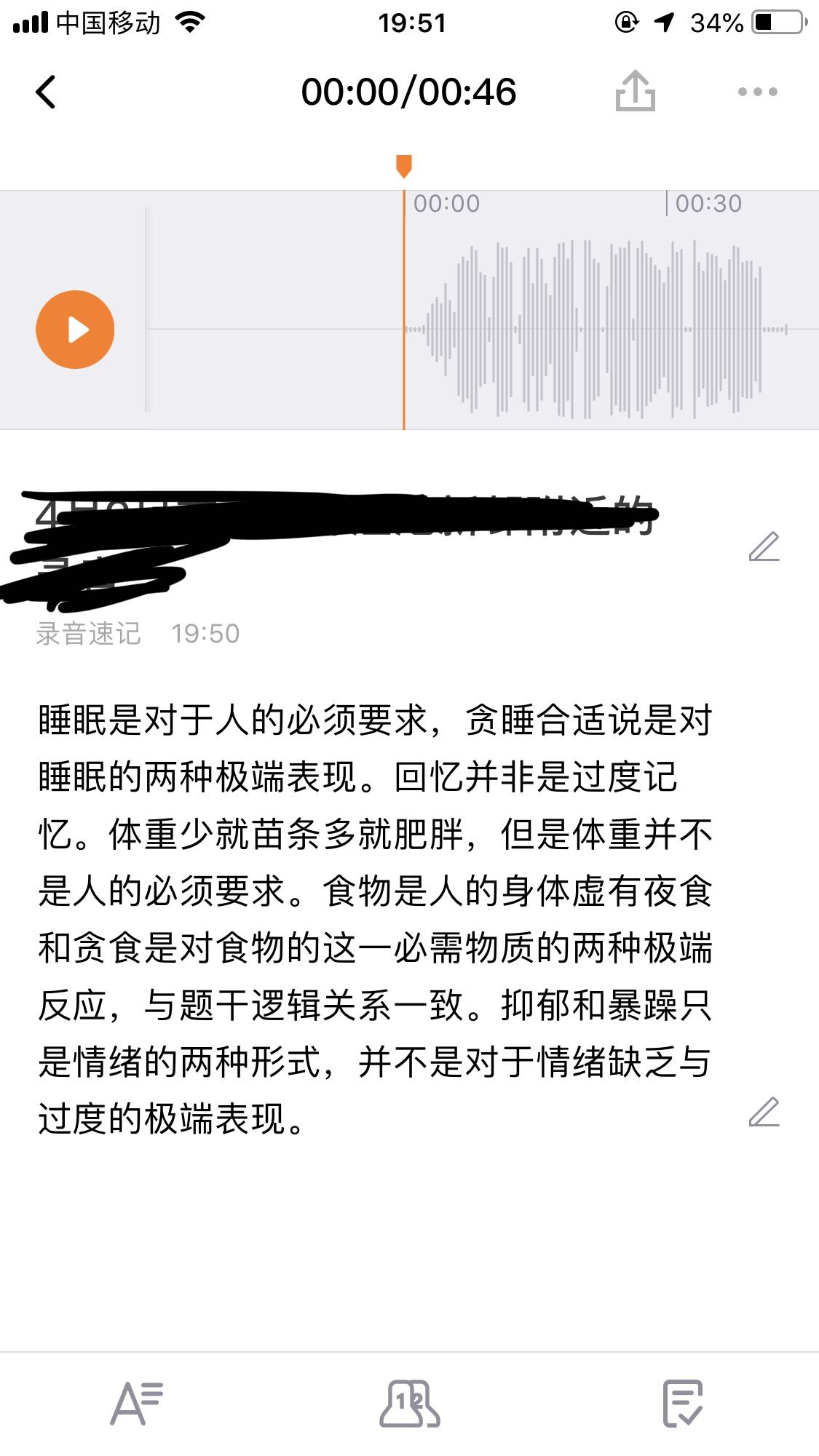Go back using the top-left arrow
The width and height of the screenshot is (819, 1456).
coord(46,92)
